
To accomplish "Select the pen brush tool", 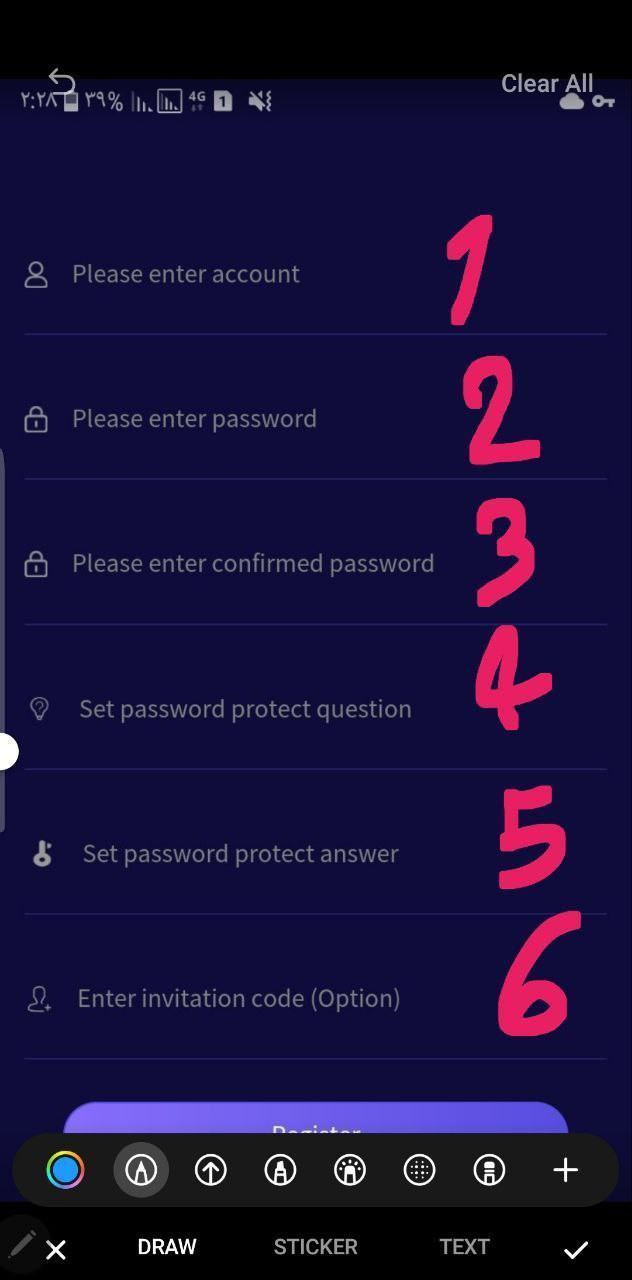I will click(x=141, y=1169).
